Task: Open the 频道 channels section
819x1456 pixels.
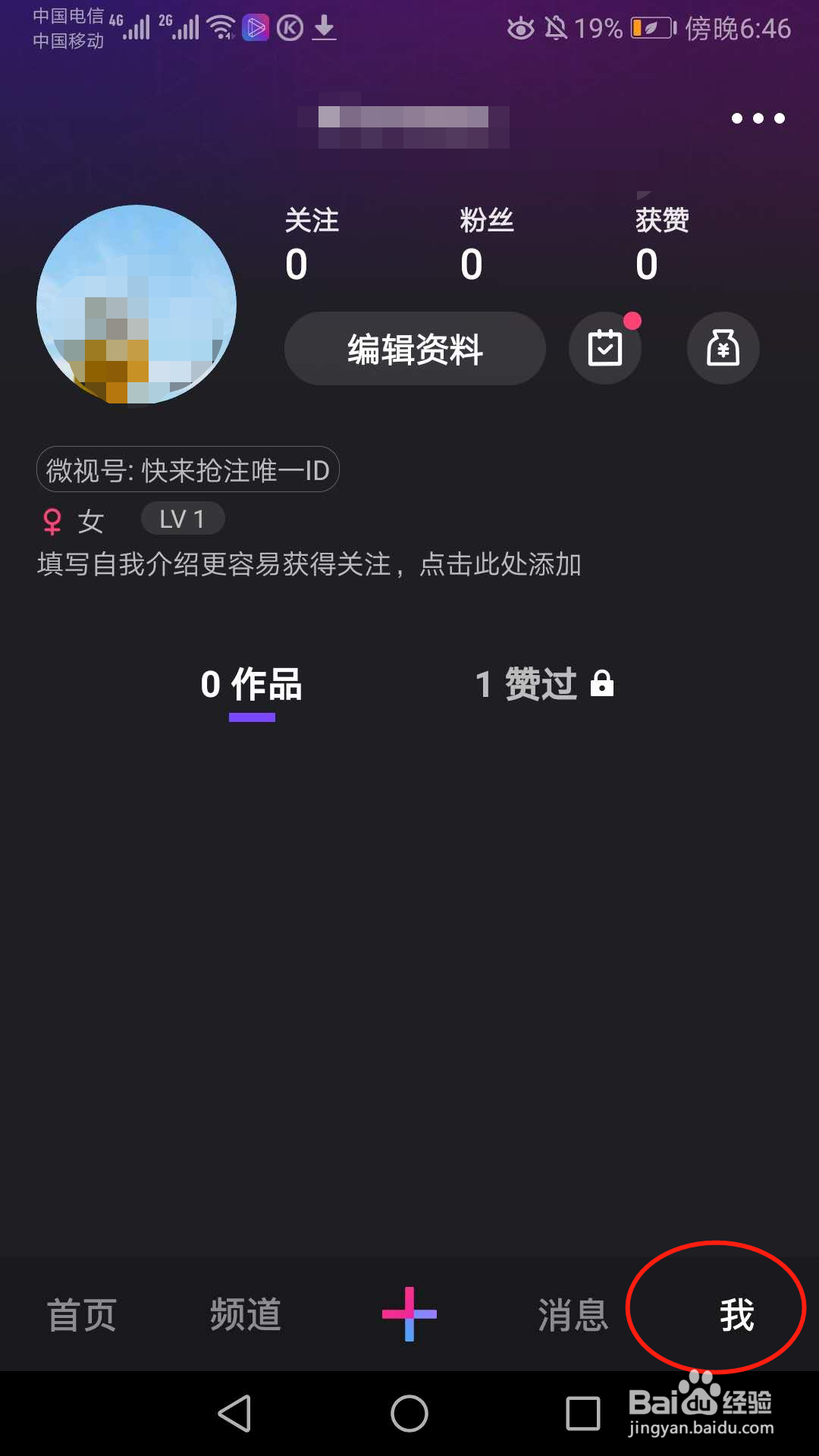Action: (244, 1316)
